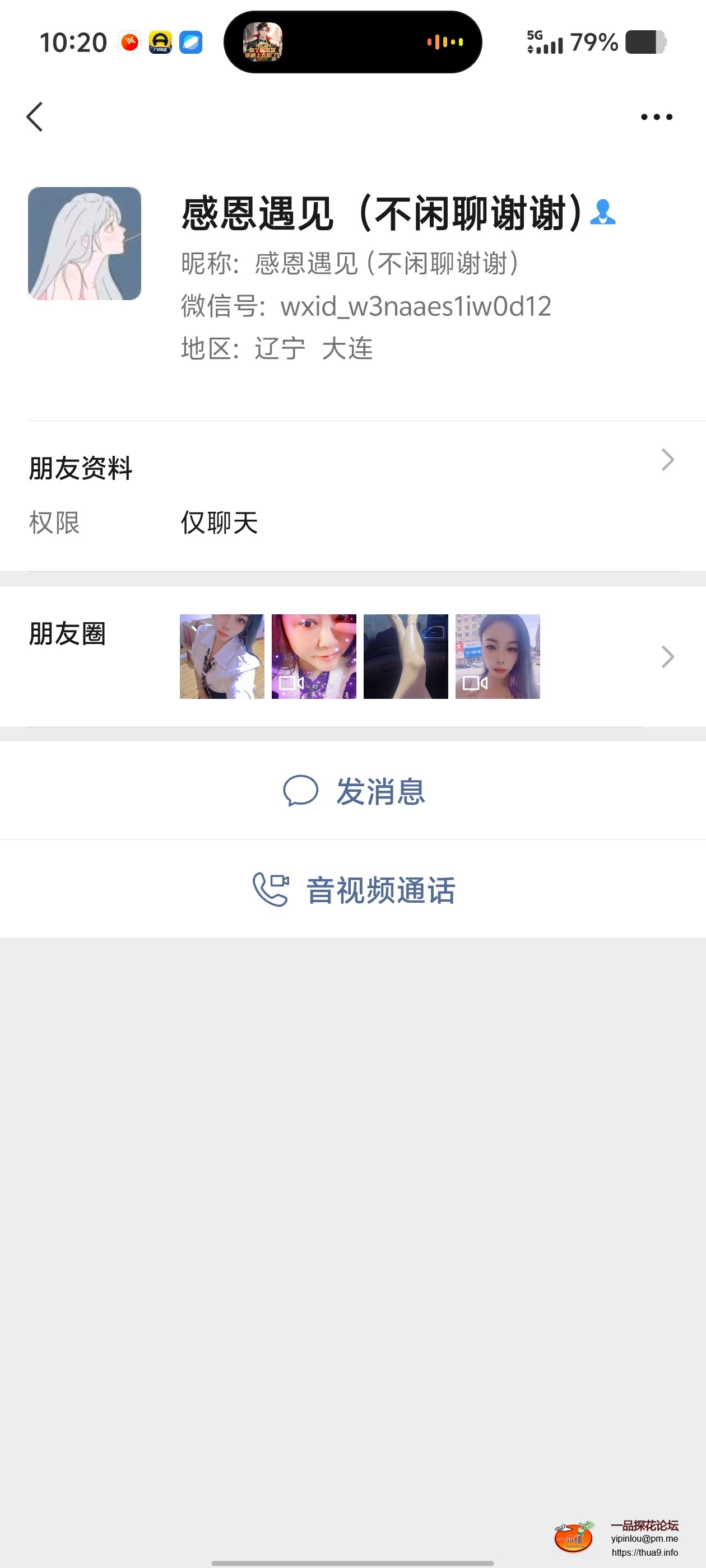The image size is (706, 1568).
Task: Tap the back arrow at top left
Action: [x=35, y=117]
